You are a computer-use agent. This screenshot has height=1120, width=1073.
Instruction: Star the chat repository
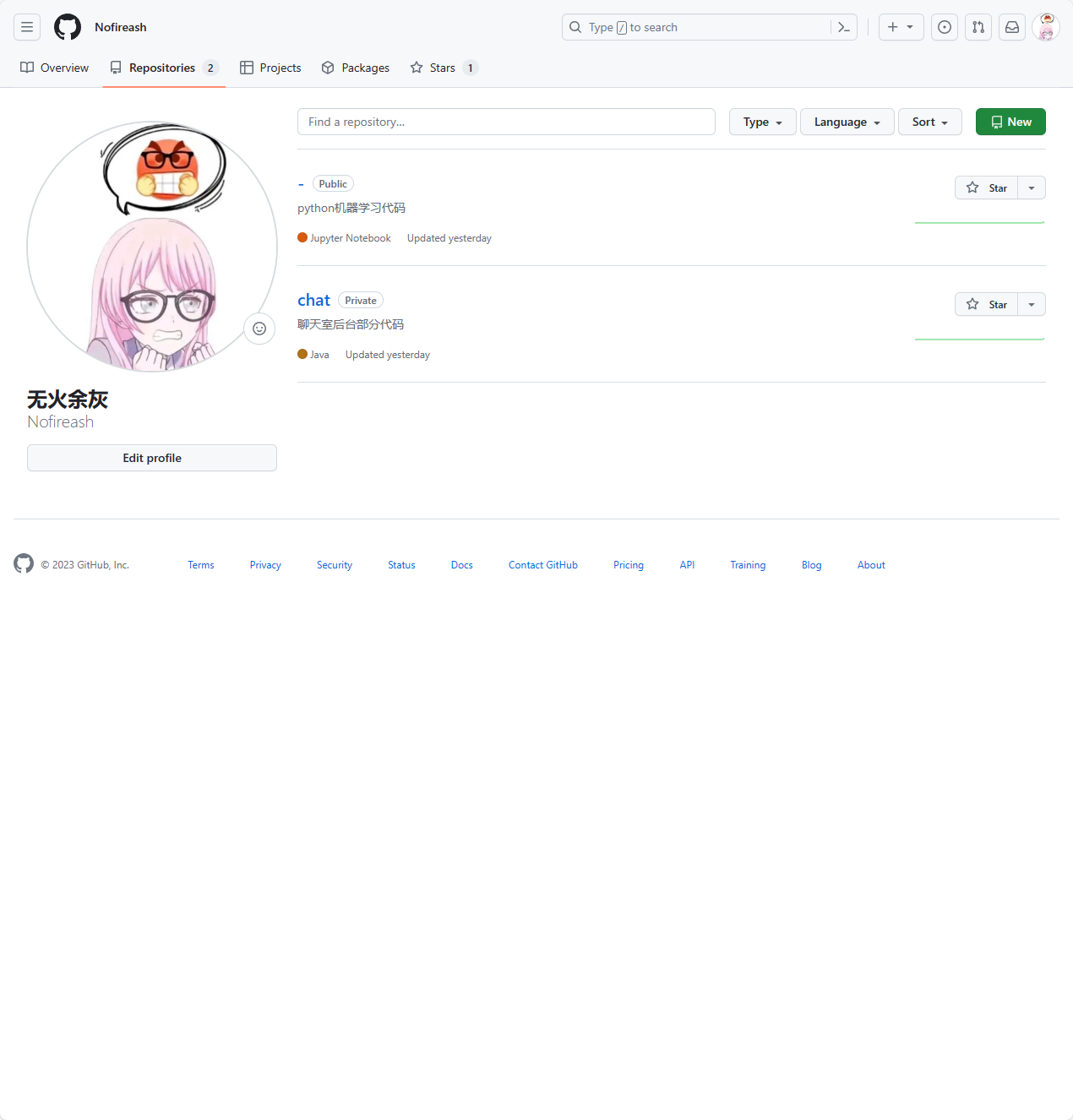(x=987, y=304)
